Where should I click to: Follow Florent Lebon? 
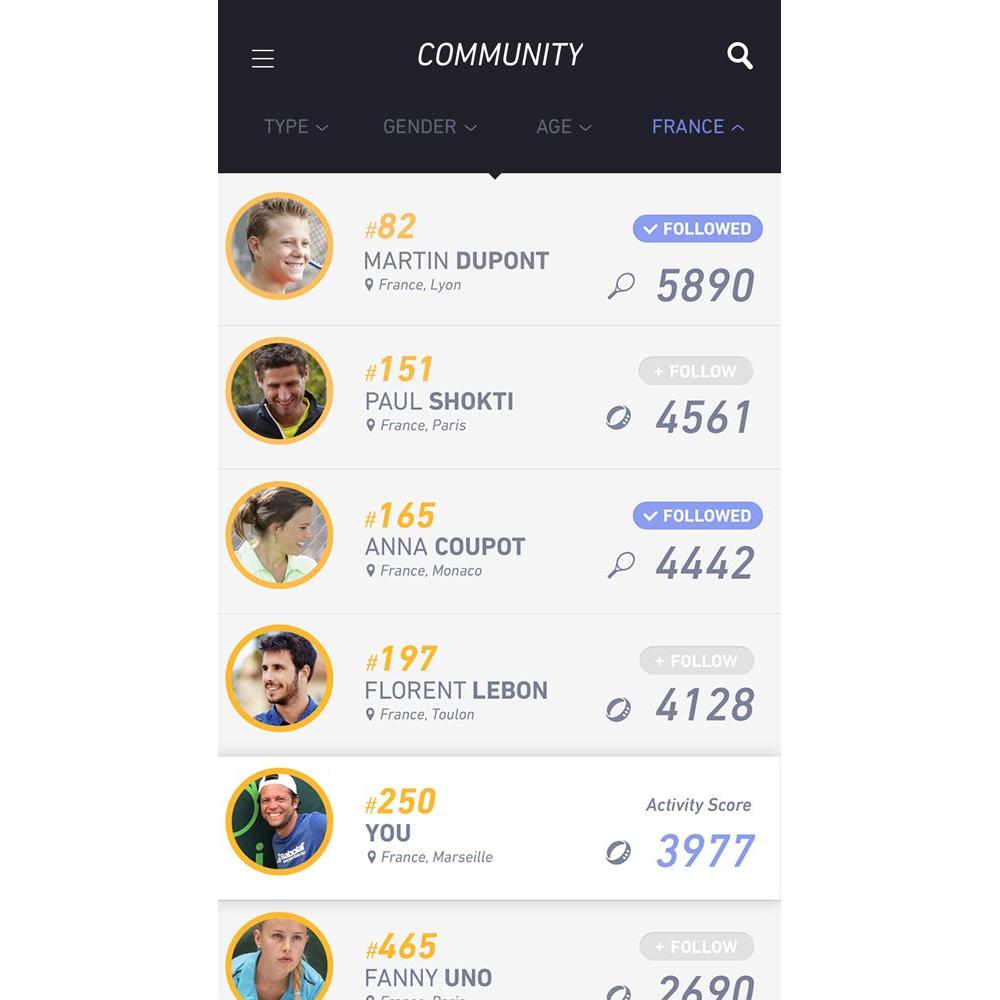coord(696,661)
